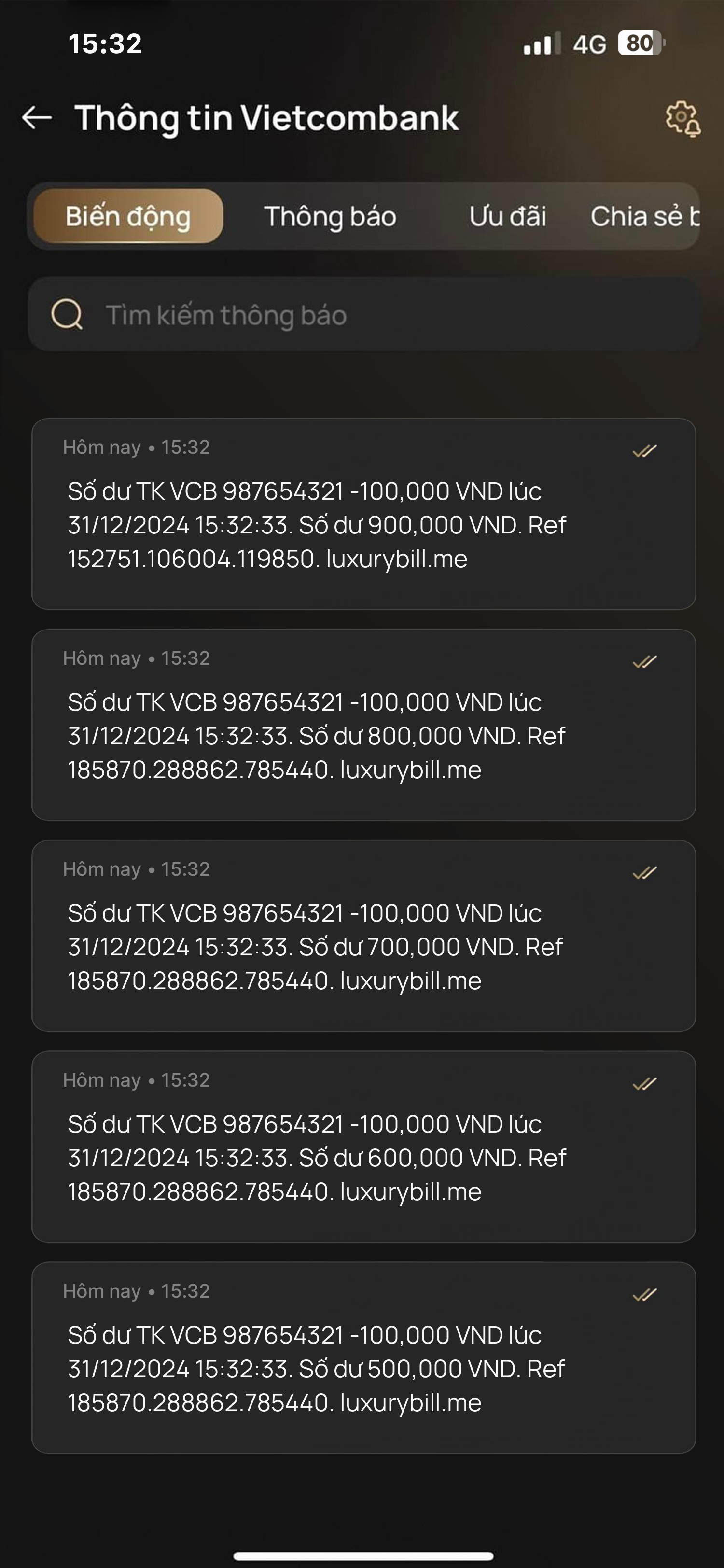Switch to the Thông báo tab
Screen dimensions: 724x1568
click(x=330, y=217)
